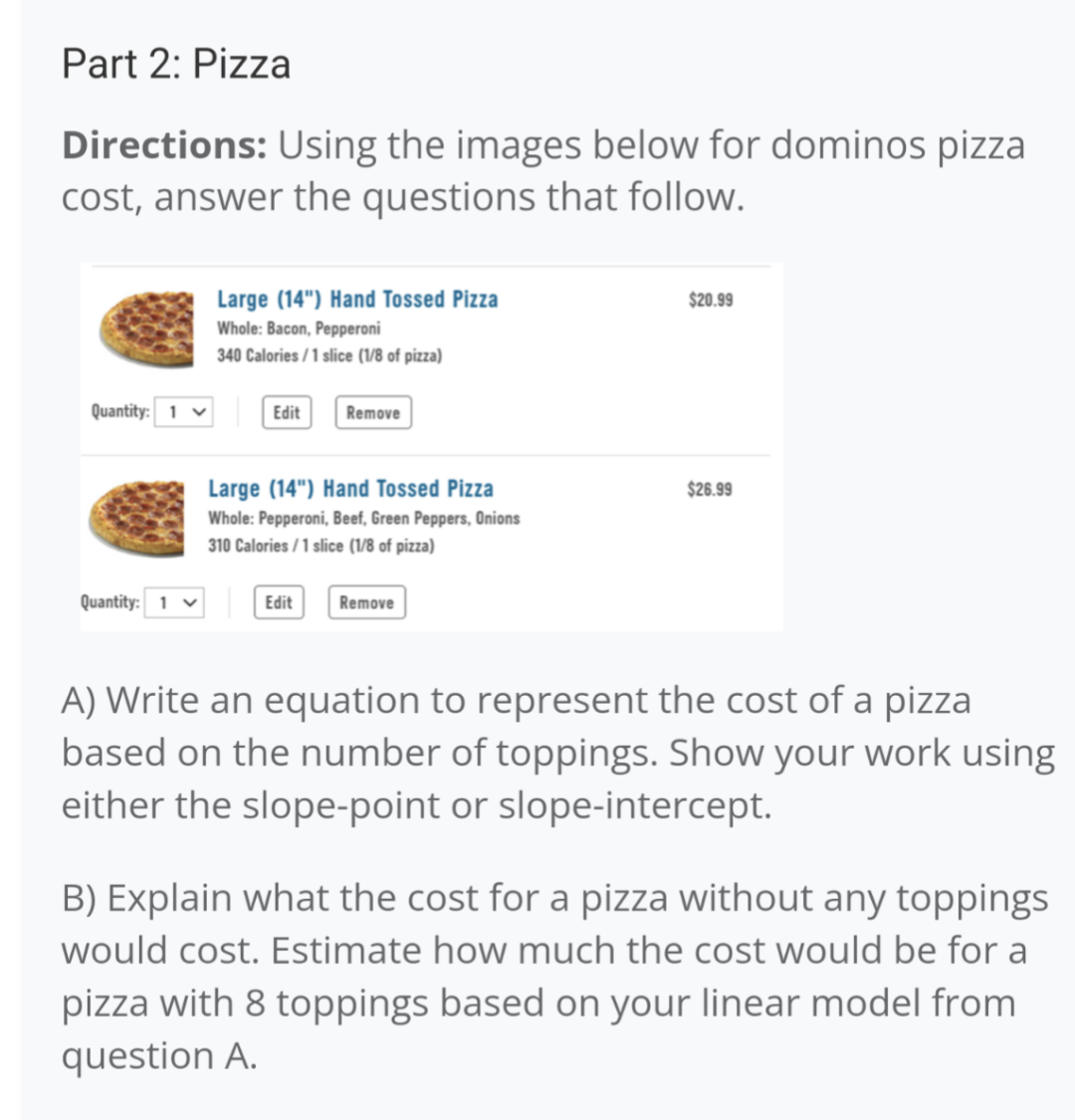The width and height of the screenshot is (1075, 1120).
Task: Open the second Large Hand Tossed Pizza link
Action: tap(351, 489)
